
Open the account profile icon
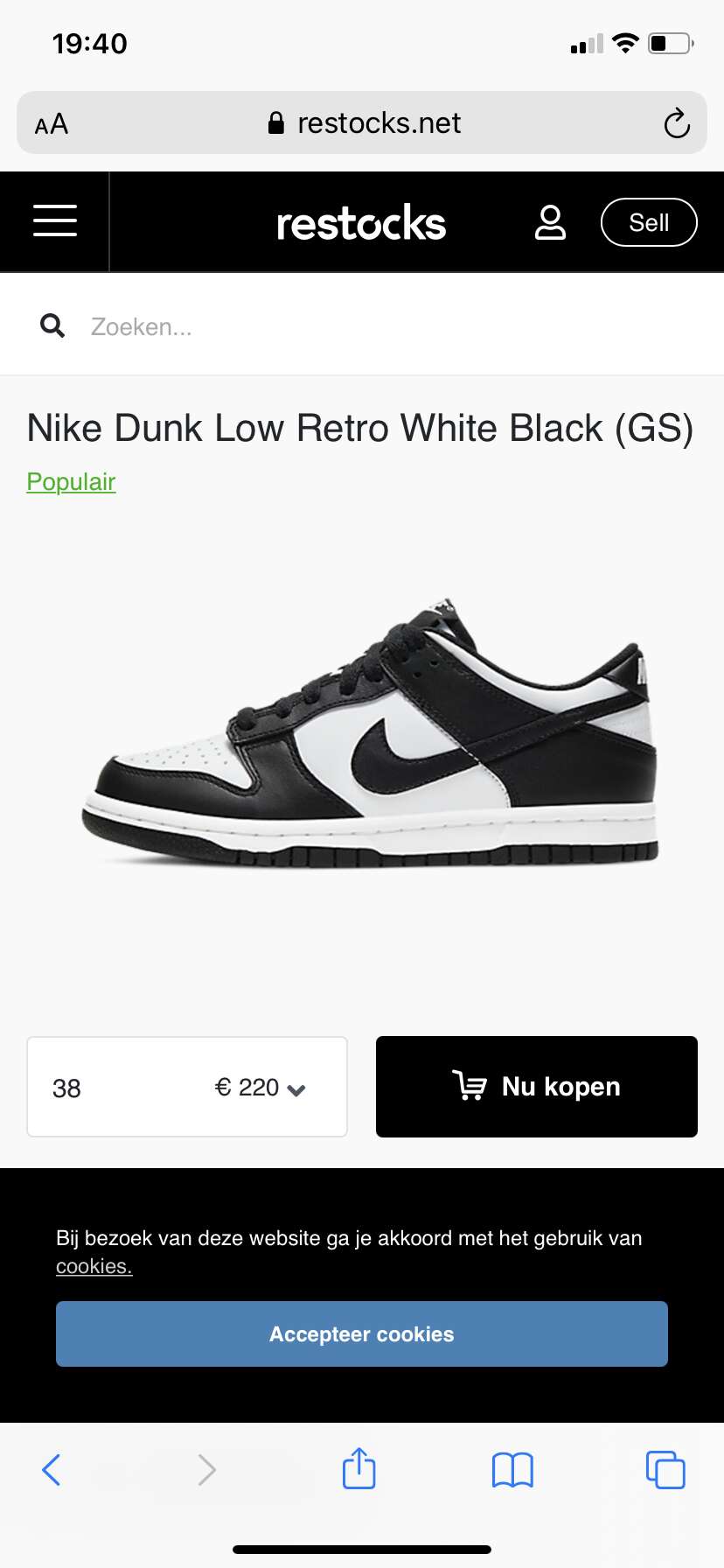(x=550, y=222)
